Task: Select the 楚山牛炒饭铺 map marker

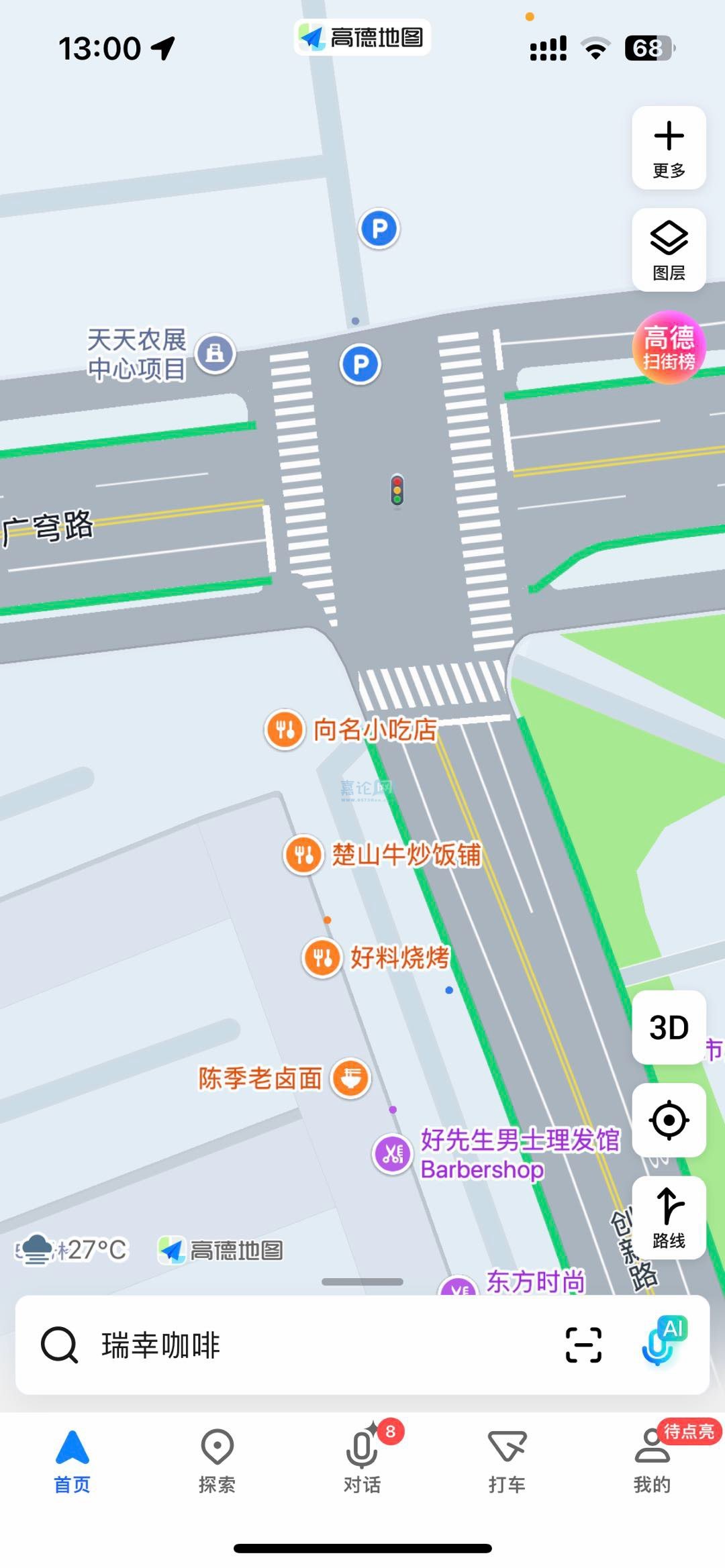Action: tap(304, 855)
